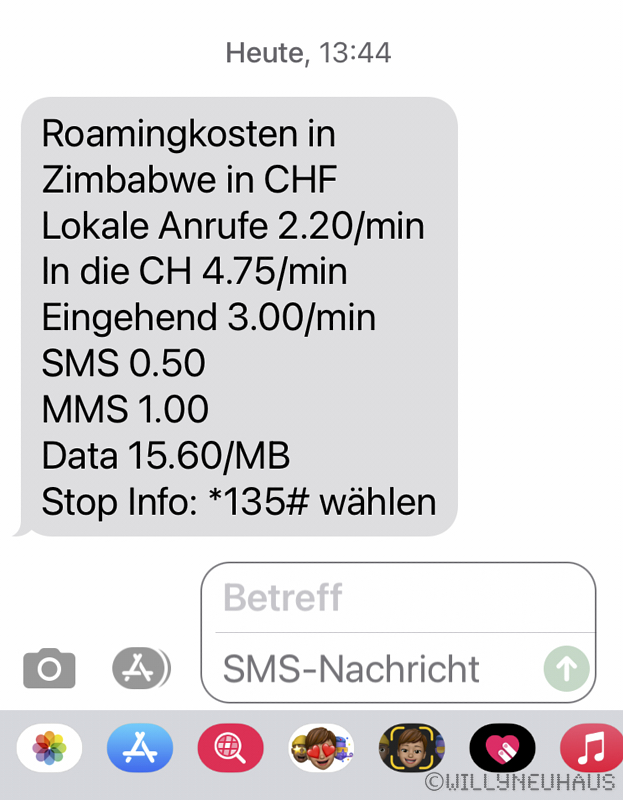The image size is (623, 800).
Task: Open Memoji stickers with heart-eyes faces
Action: pos(321,748)
